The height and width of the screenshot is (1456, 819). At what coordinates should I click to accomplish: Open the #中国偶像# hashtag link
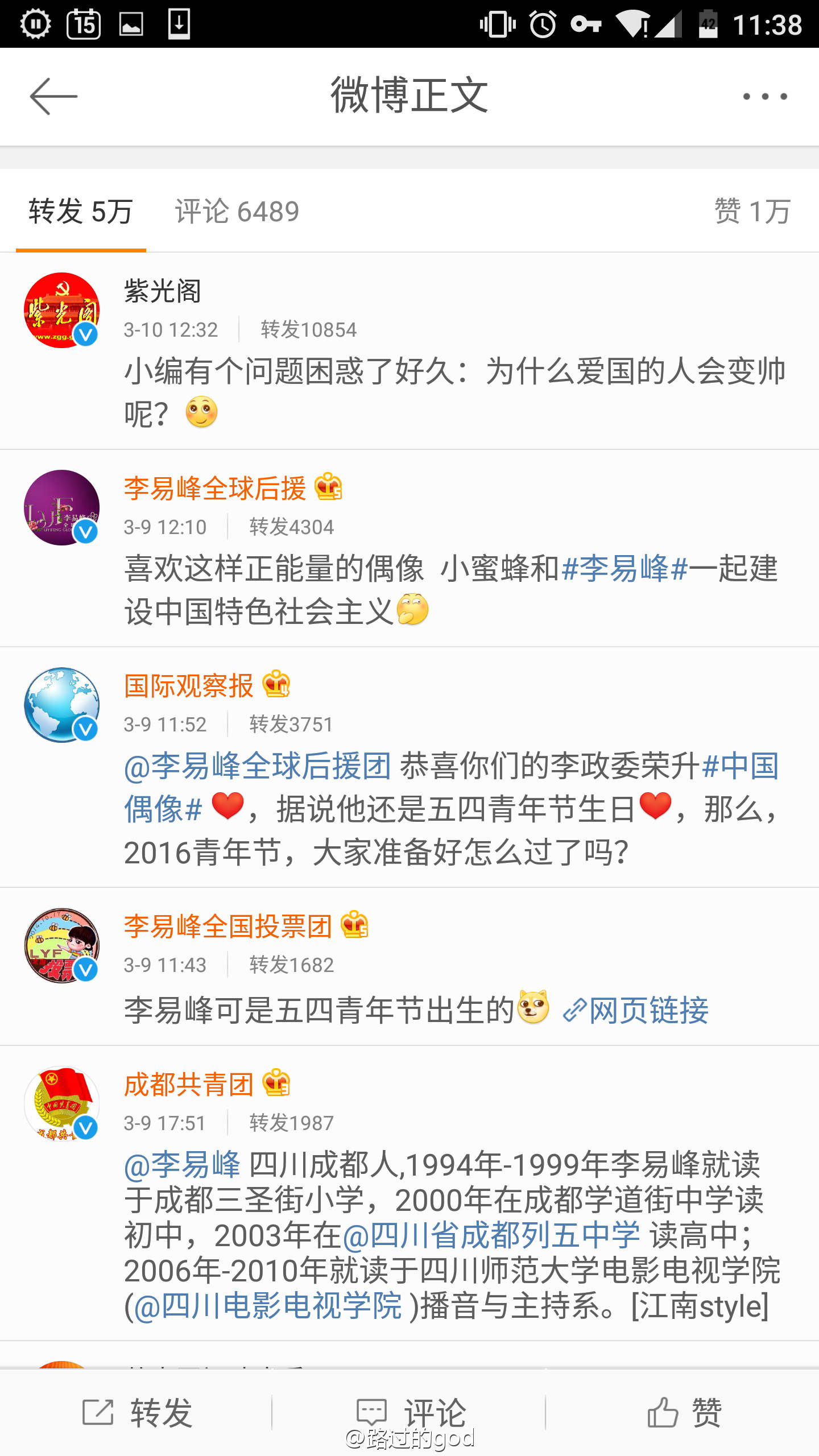[x=739, y=766]
